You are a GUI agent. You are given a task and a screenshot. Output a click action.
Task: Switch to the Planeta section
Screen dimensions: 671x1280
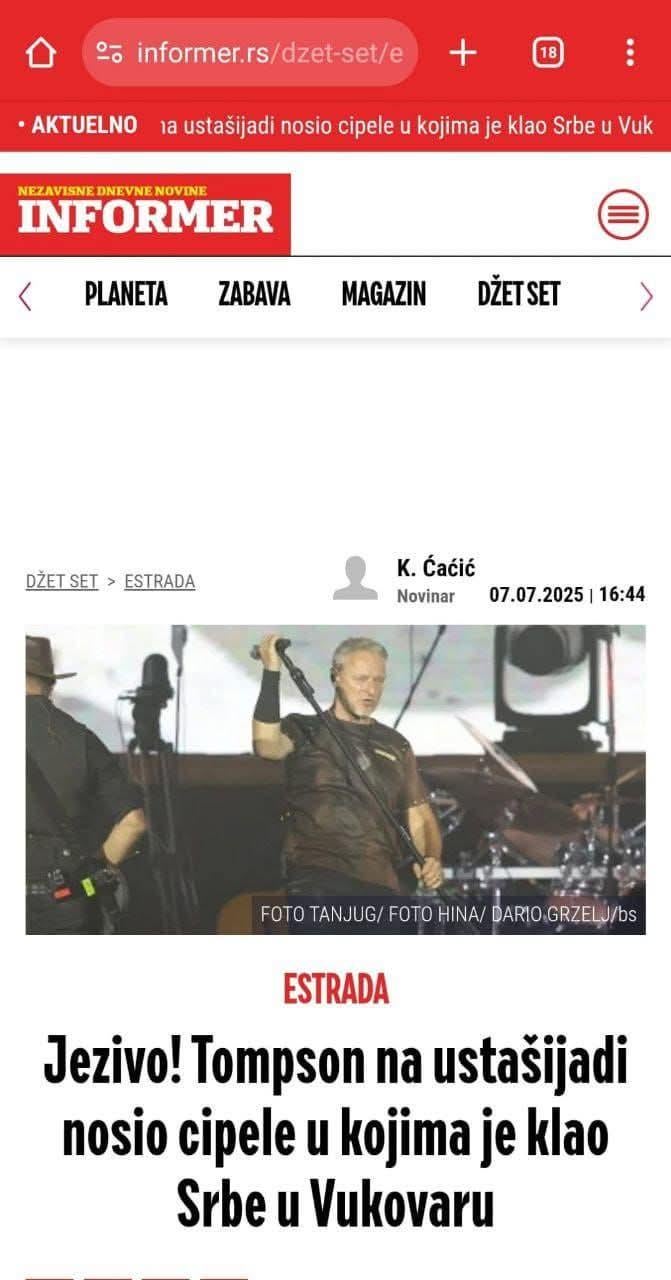click(126, 294)
